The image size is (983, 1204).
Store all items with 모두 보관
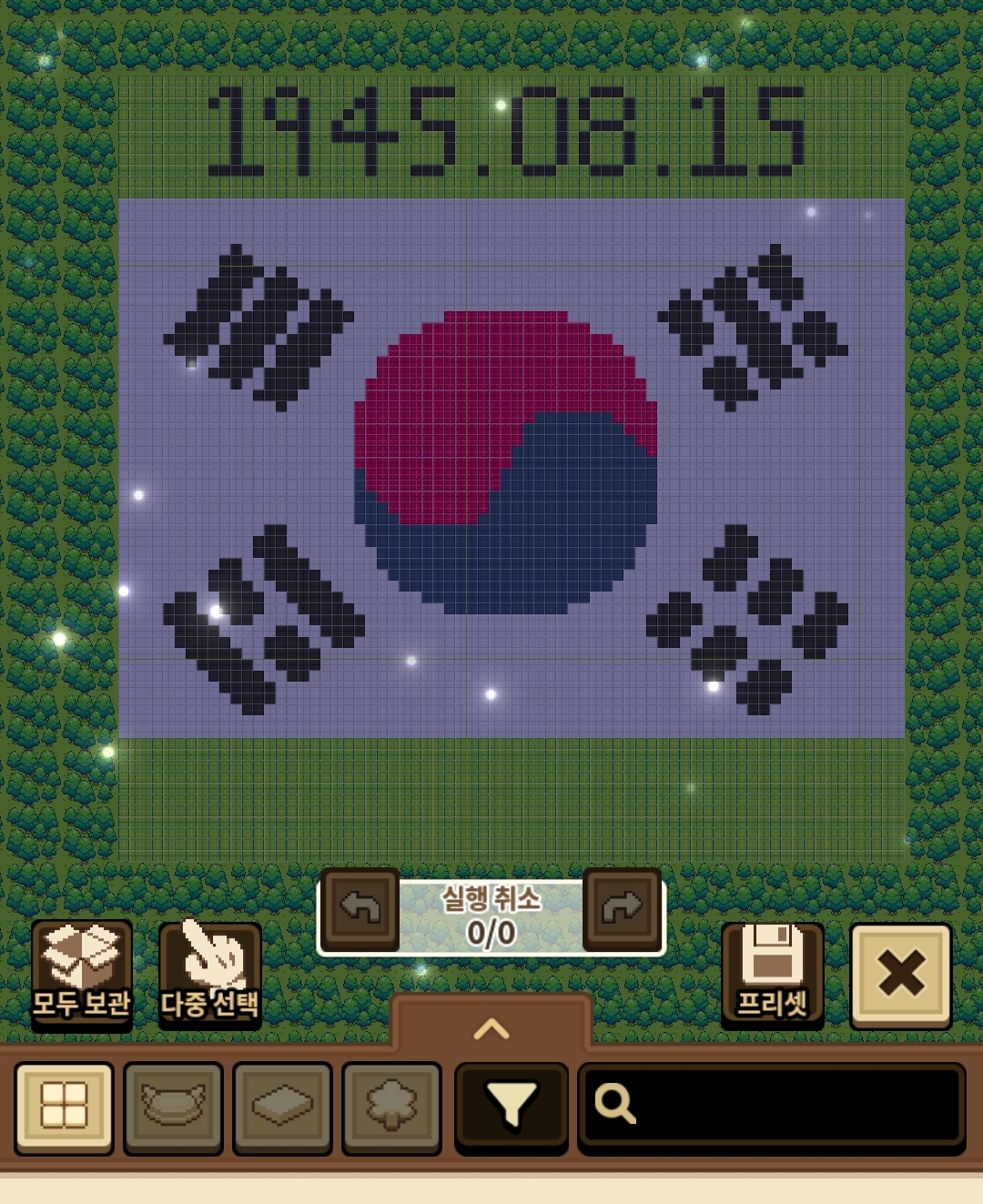(x=82, y=974)
